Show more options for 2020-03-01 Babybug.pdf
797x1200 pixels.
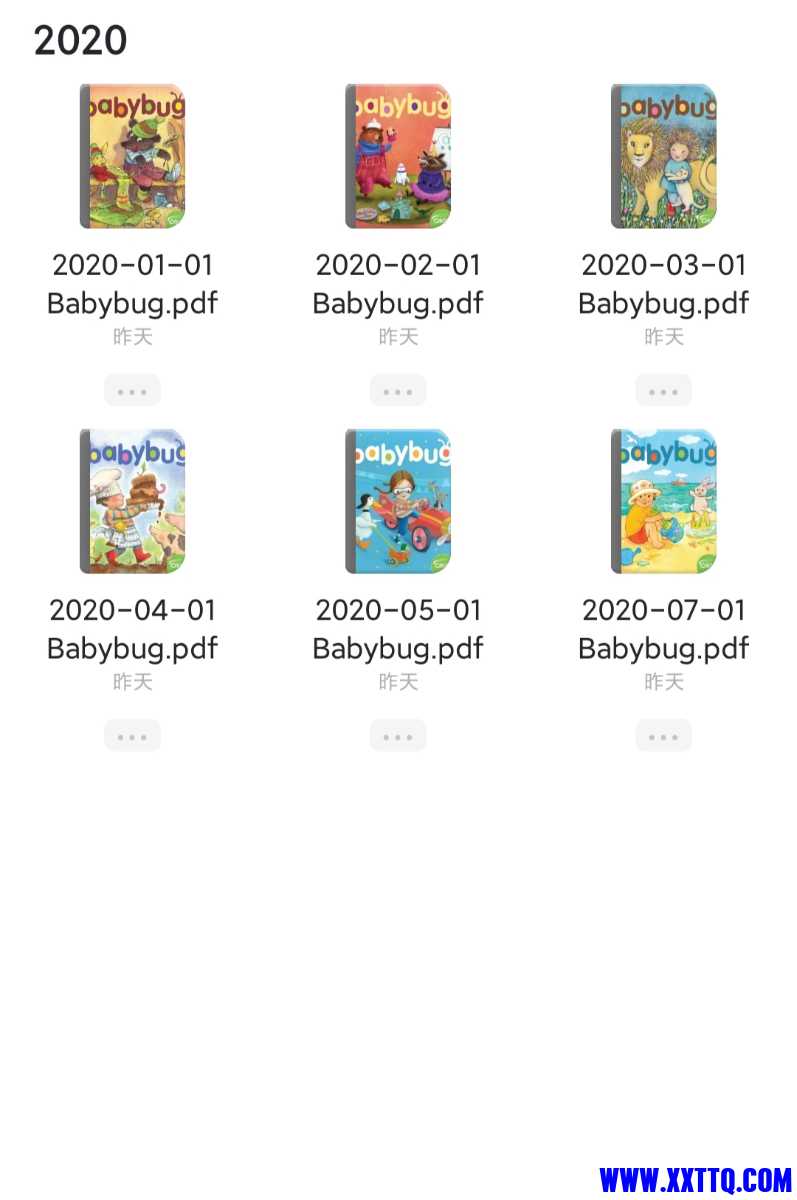[x=663, y=391]
